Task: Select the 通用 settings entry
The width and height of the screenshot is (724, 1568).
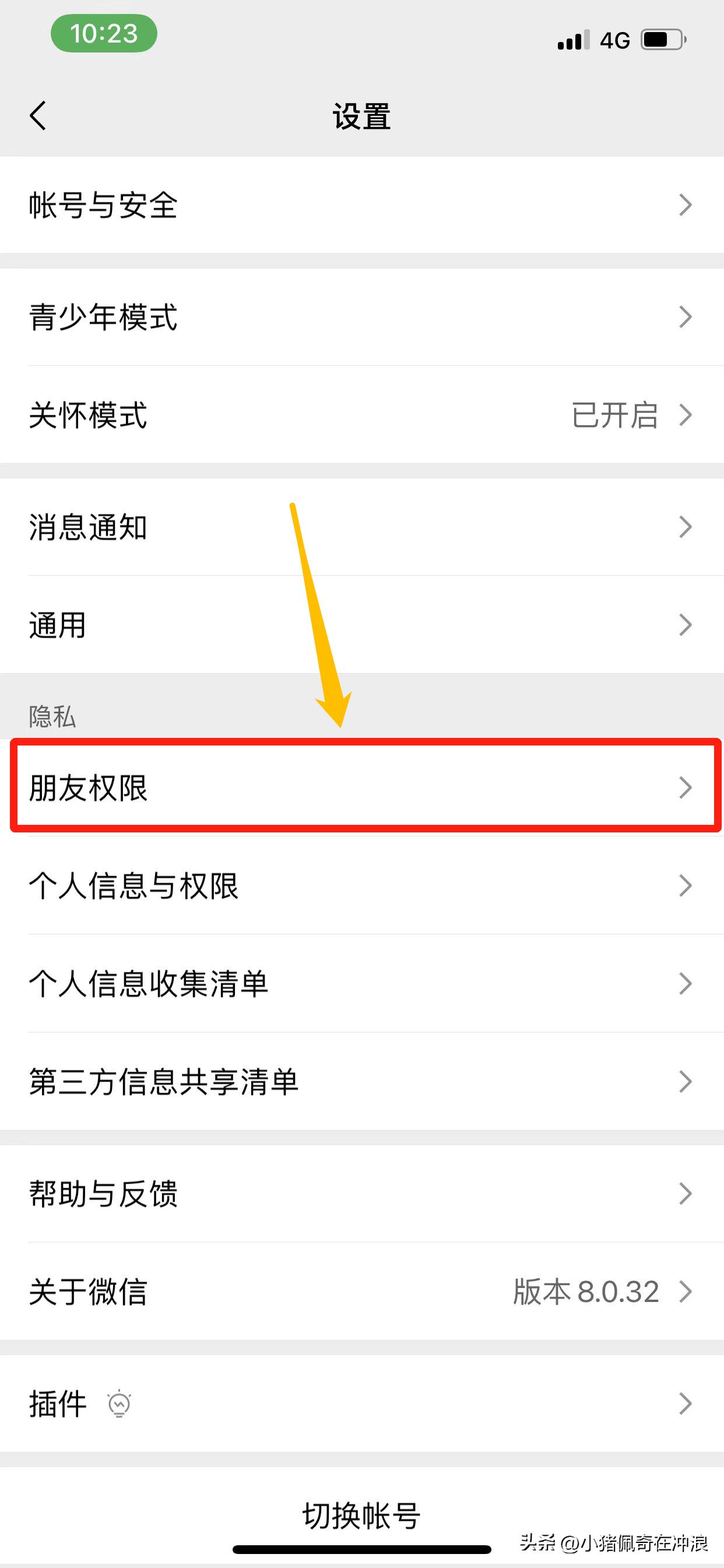Action: pyautogui.click(x=362, y=625)
